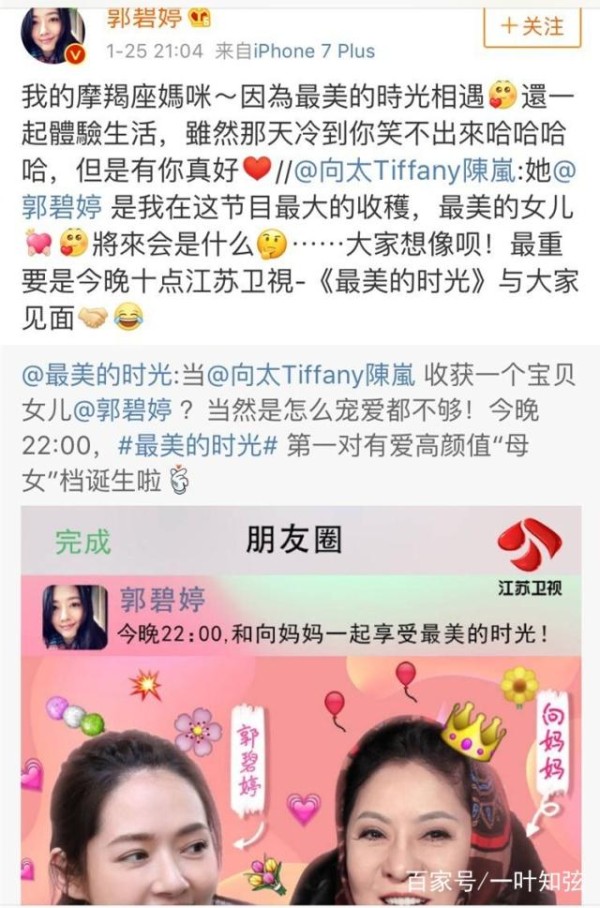The image size is (600, 908).
Task: Follow 郭碧婷 with the +关注 button
Action: pos(532,24)
